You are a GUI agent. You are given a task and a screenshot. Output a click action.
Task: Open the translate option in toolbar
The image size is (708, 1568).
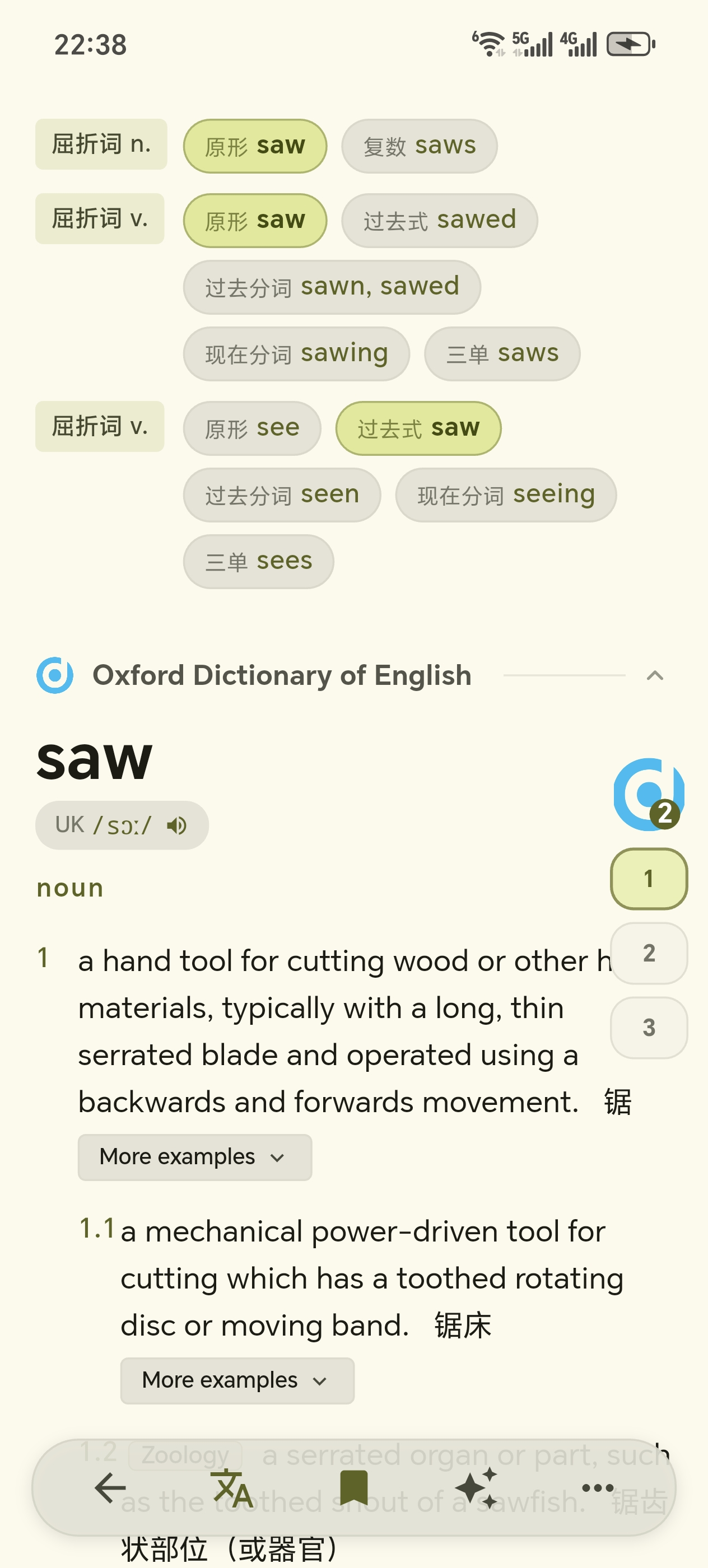click(x=232, y=1487)
